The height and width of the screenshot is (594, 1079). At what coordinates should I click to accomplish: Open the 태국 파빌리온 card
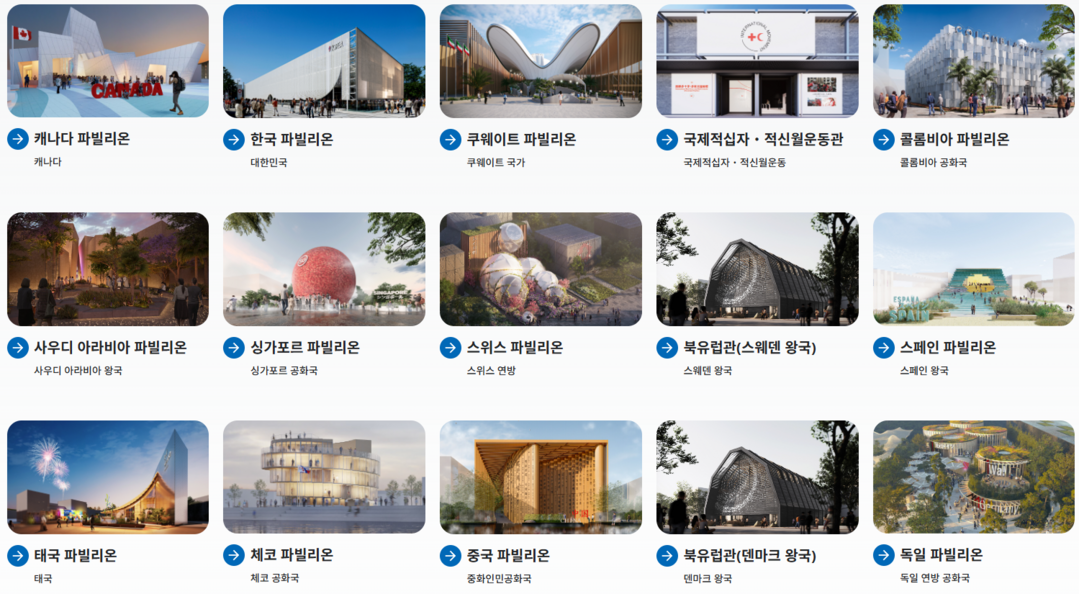pos(108,477)
